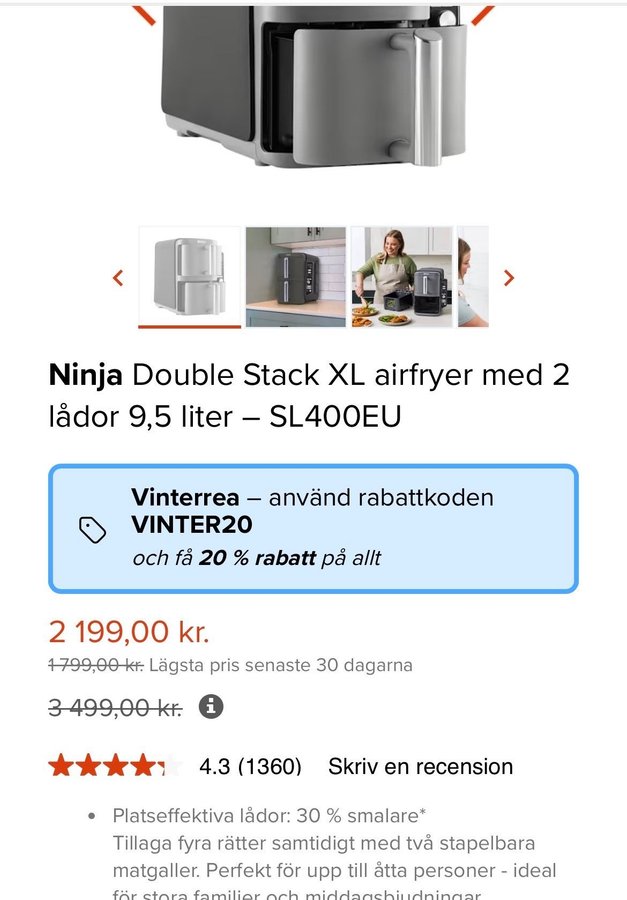Image resolution: width=627 pixels, height=900 pixels.
Task: Show next gallery thumbnails with right arrow
Action: (x=508, y=278)
